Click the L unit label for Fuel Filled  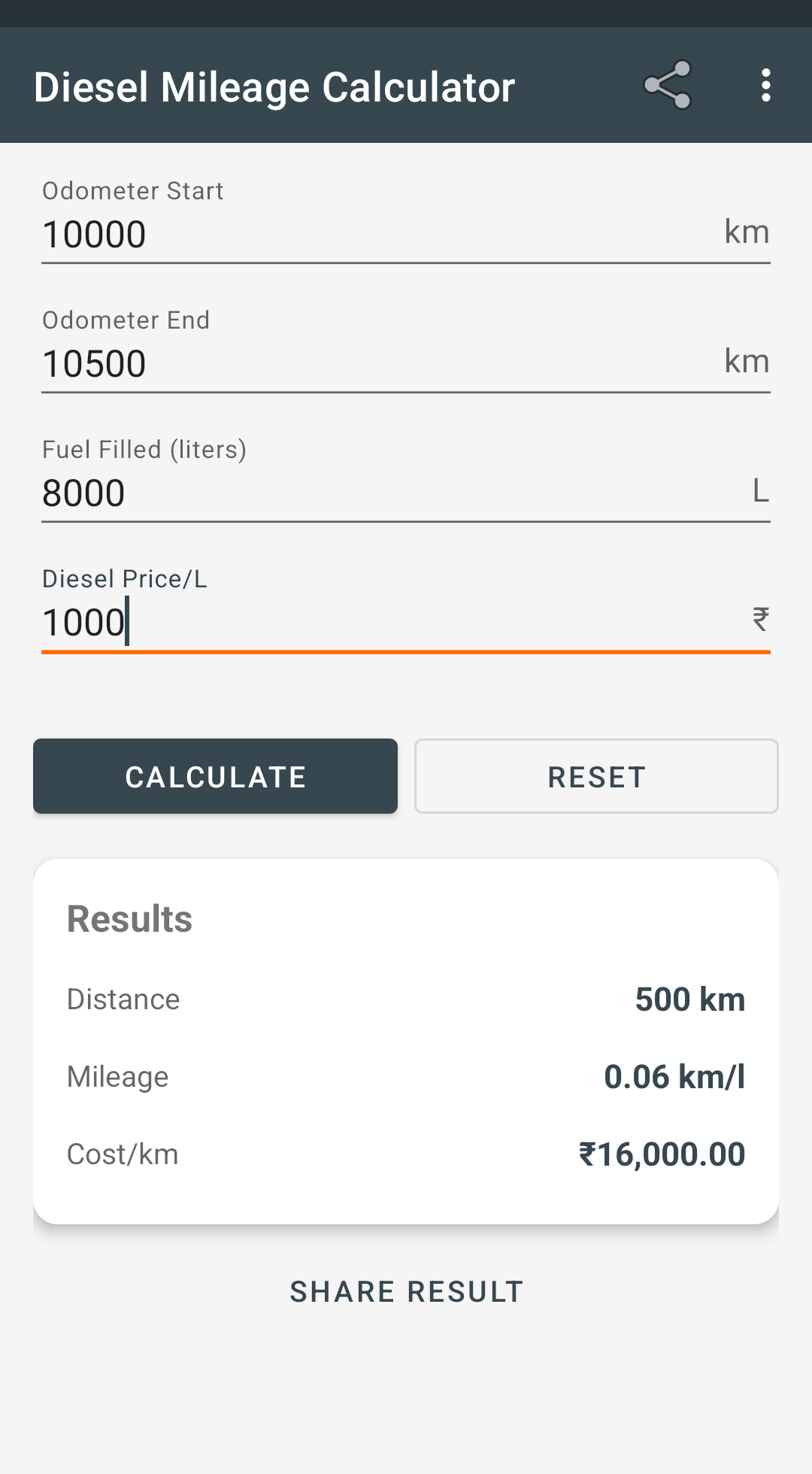pos(761,493)
